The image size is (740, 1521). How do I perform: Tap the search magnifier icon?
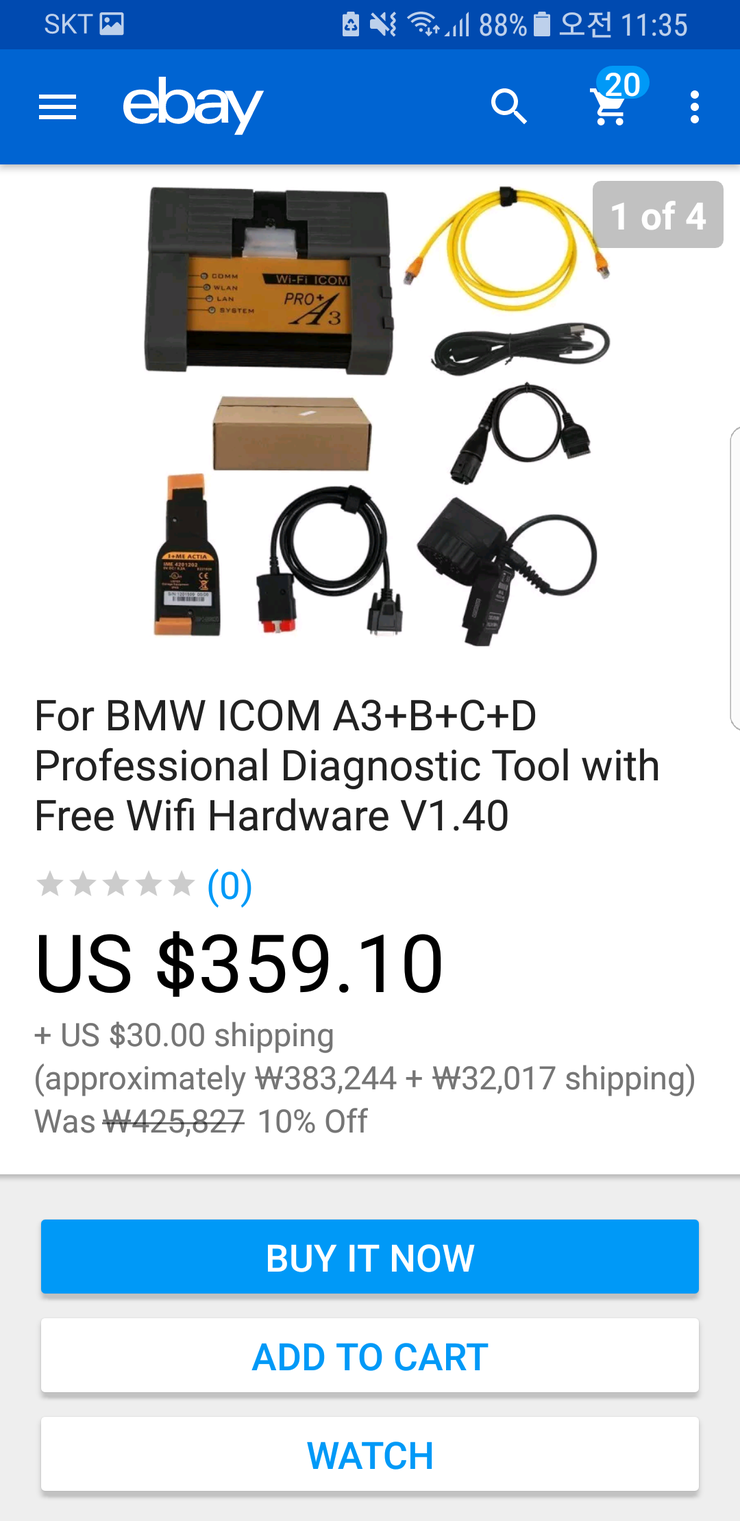[509, 106]
